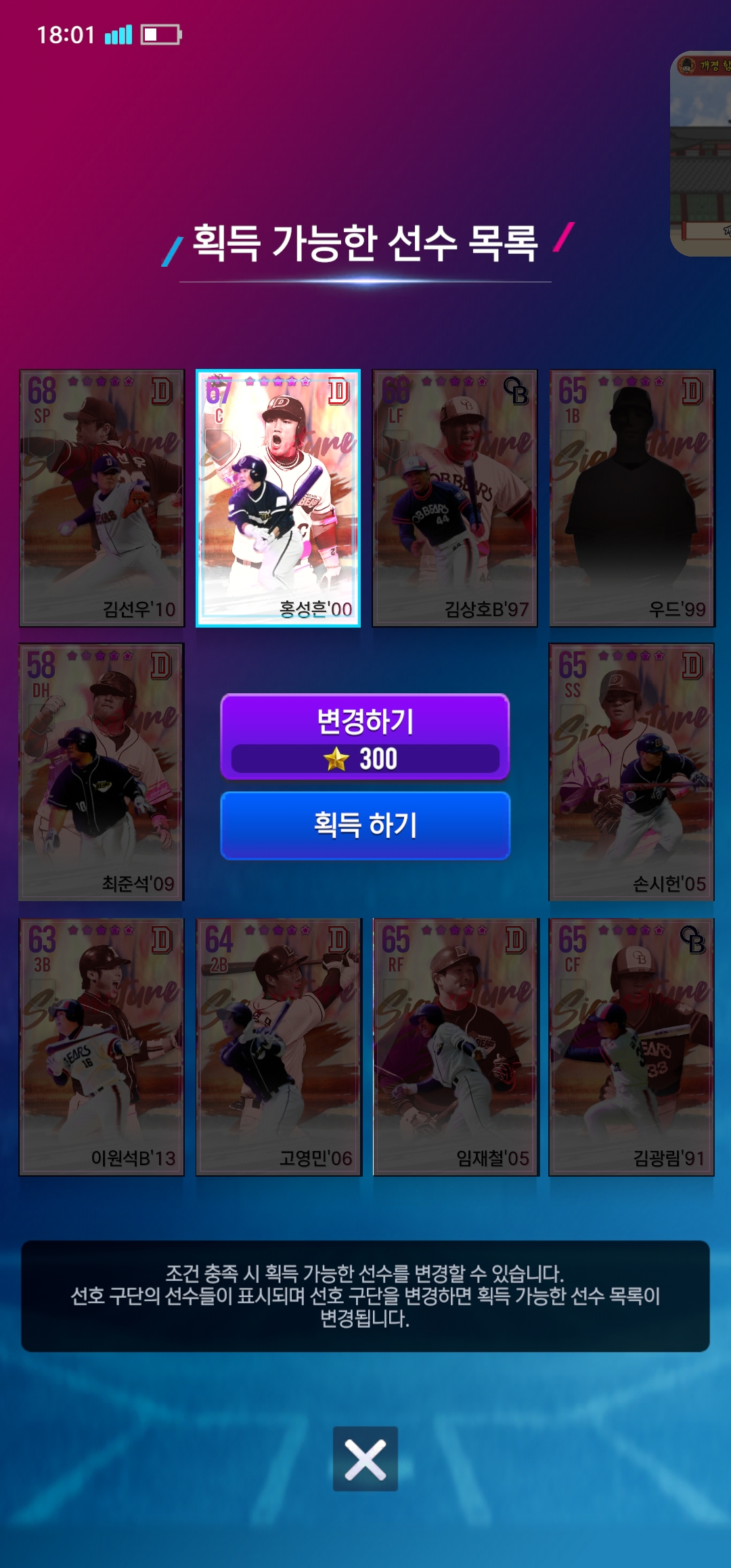Select the 김상호B'97 LF card
731x1568 pixels.
455,498
